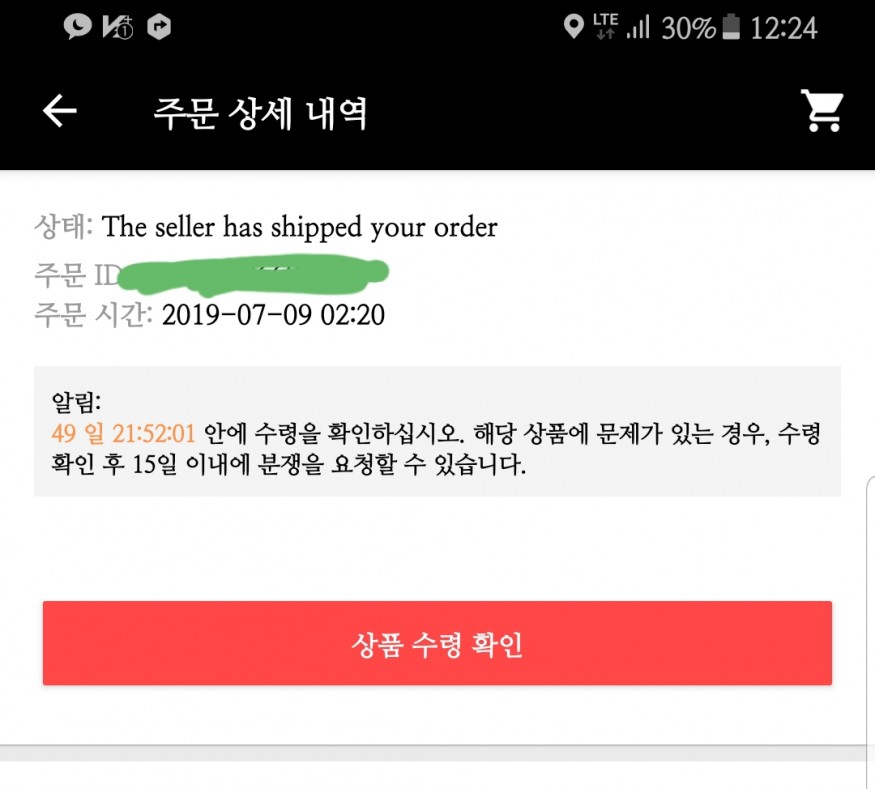Open the shopping cart
The height and width of the screenshot is (789, 875).
[x=823, y=112]
